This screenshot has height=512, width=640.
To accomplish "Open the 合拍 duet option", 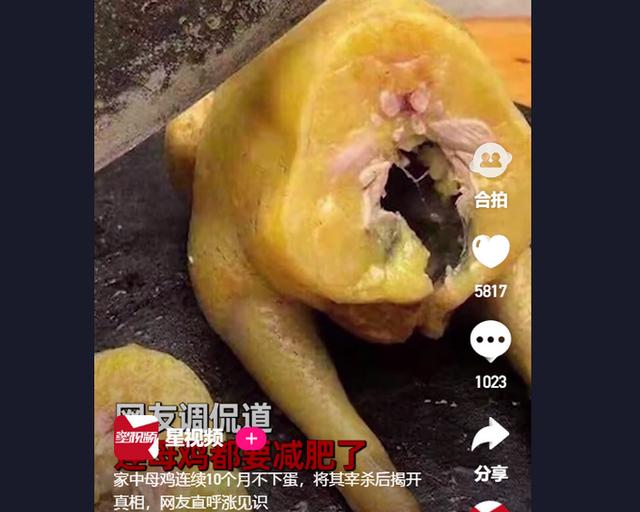I will click(490, 160).
